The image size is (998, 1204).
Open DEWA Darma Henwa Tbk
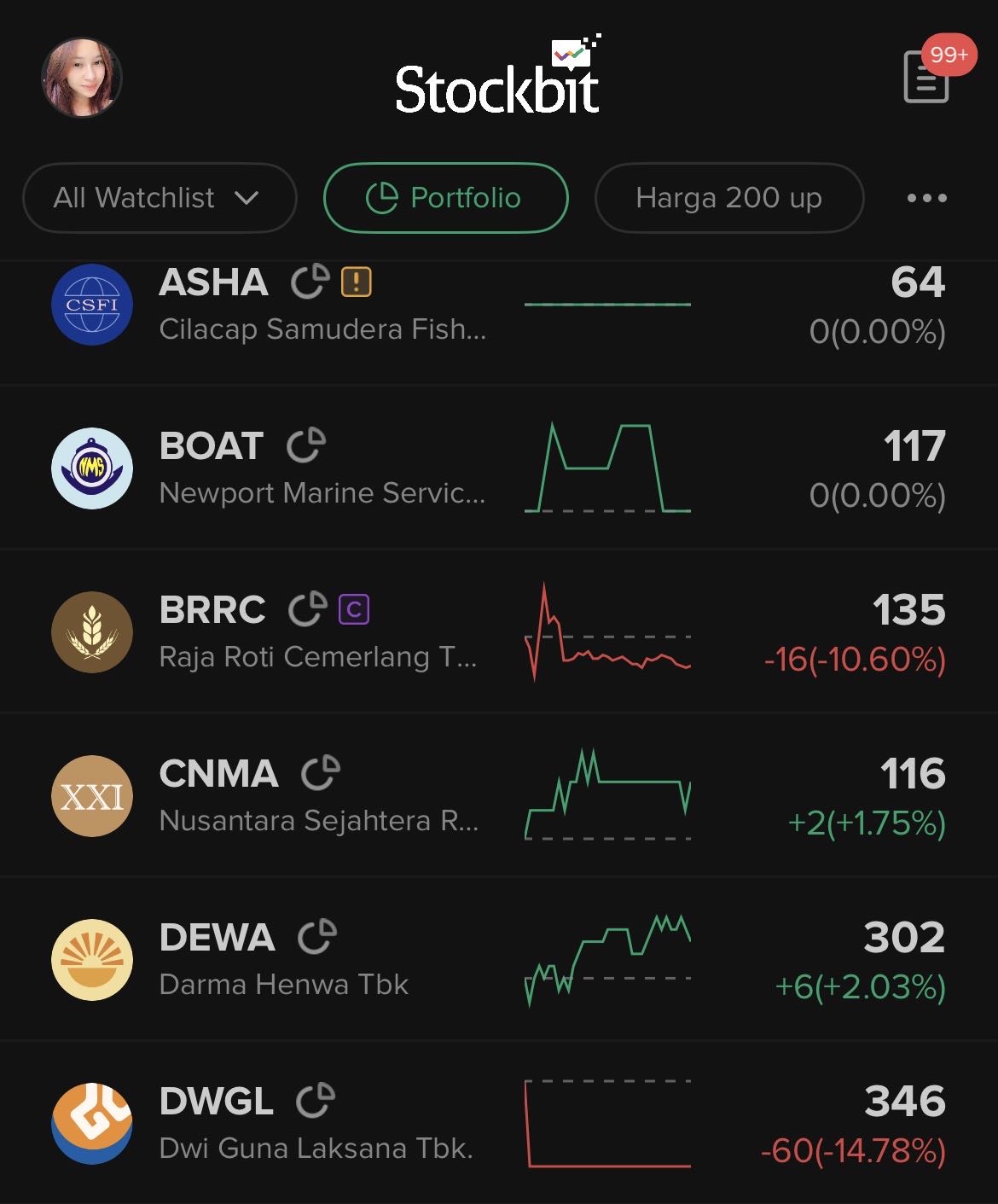pos(324,960)
